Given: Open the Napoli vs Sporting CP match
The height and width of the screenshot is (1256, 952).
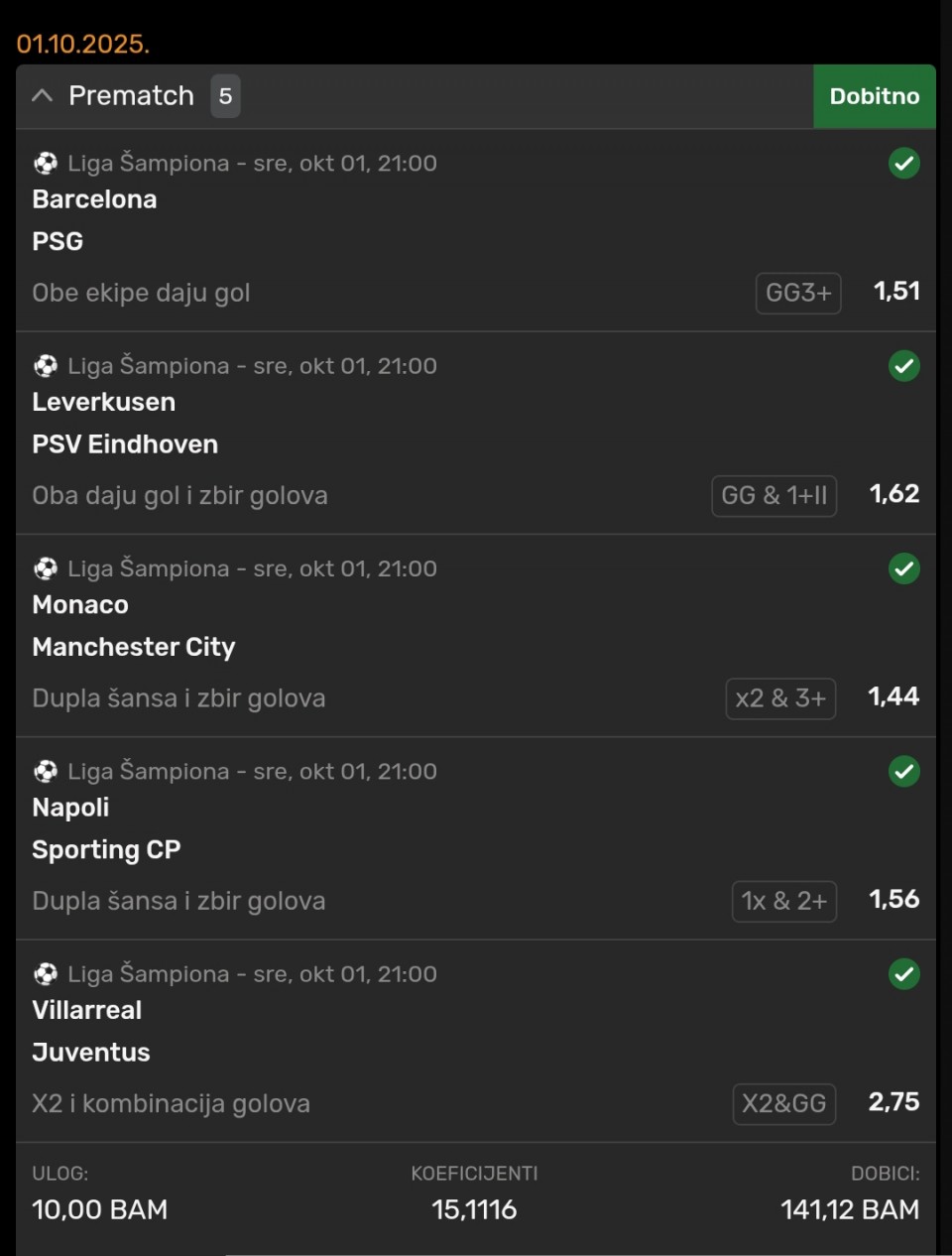Looking at the screenshot, I should (x=106, y=828).
